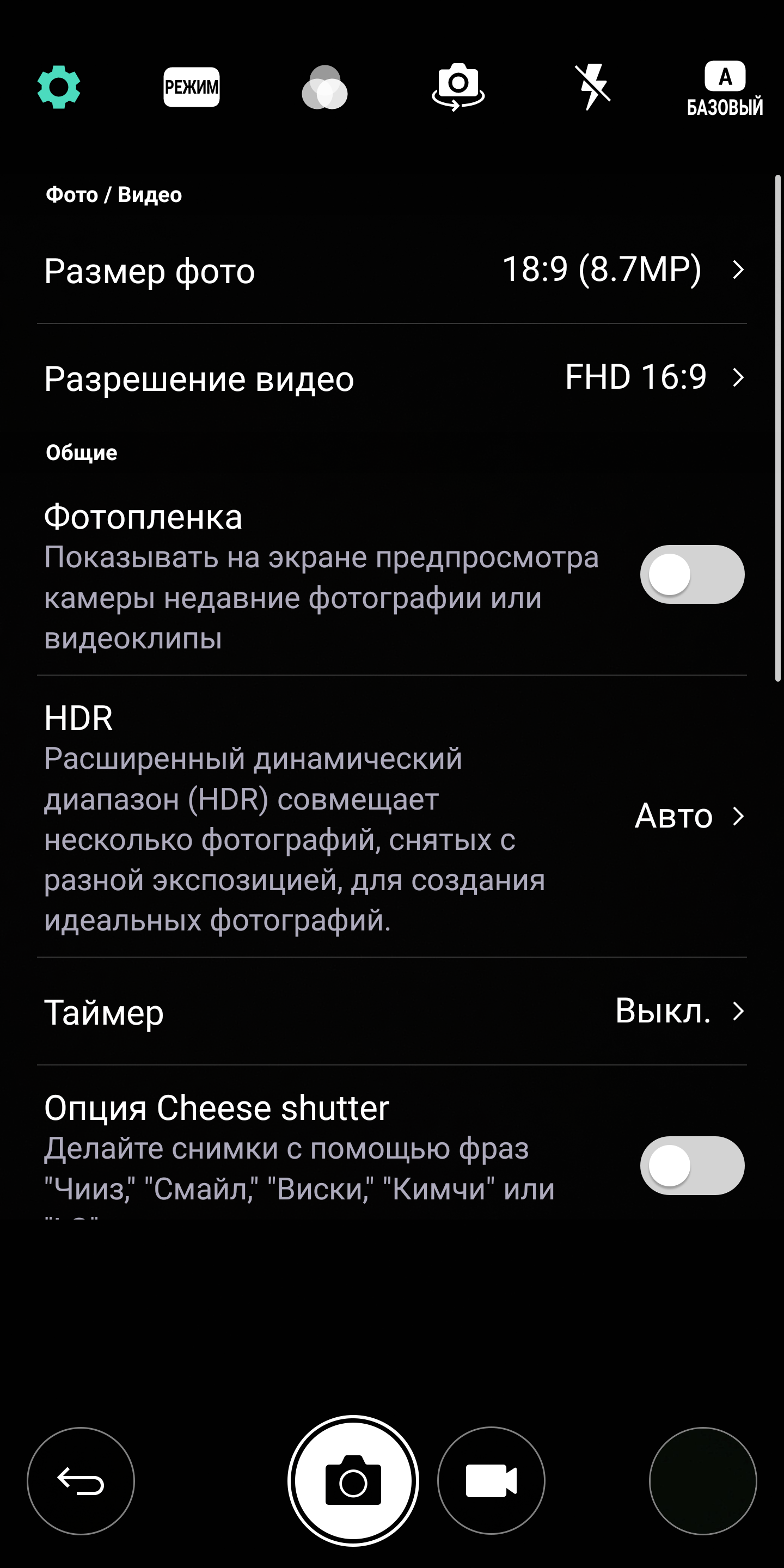
Task: Switch between front and rear camera
Action: tap(458, 87)
